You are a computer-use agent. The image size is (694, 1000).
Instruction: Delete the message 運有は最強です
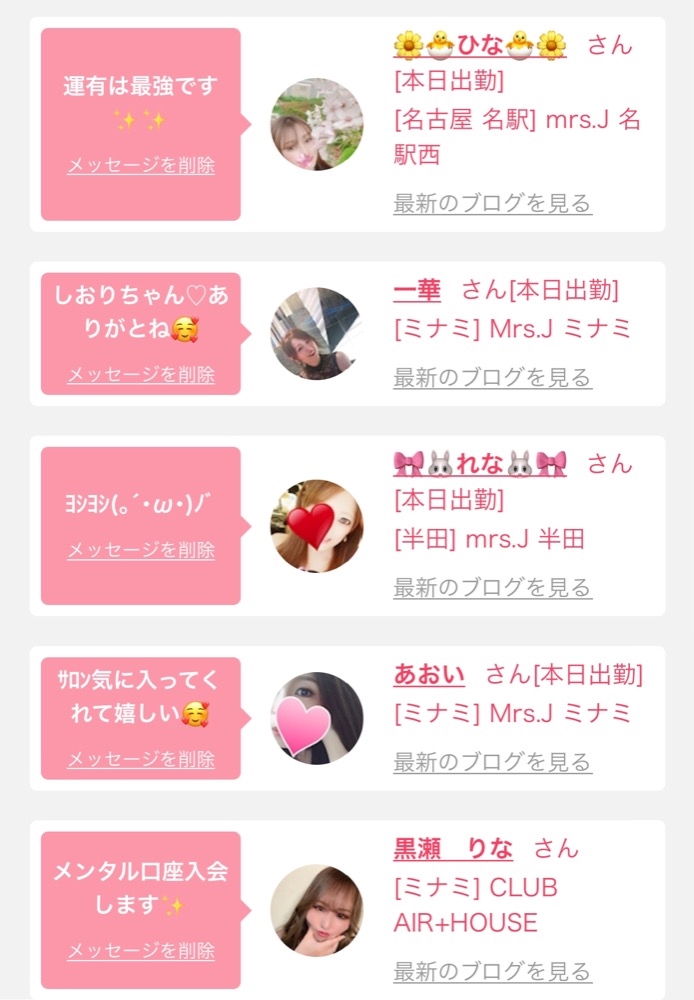tap(141, 166)
